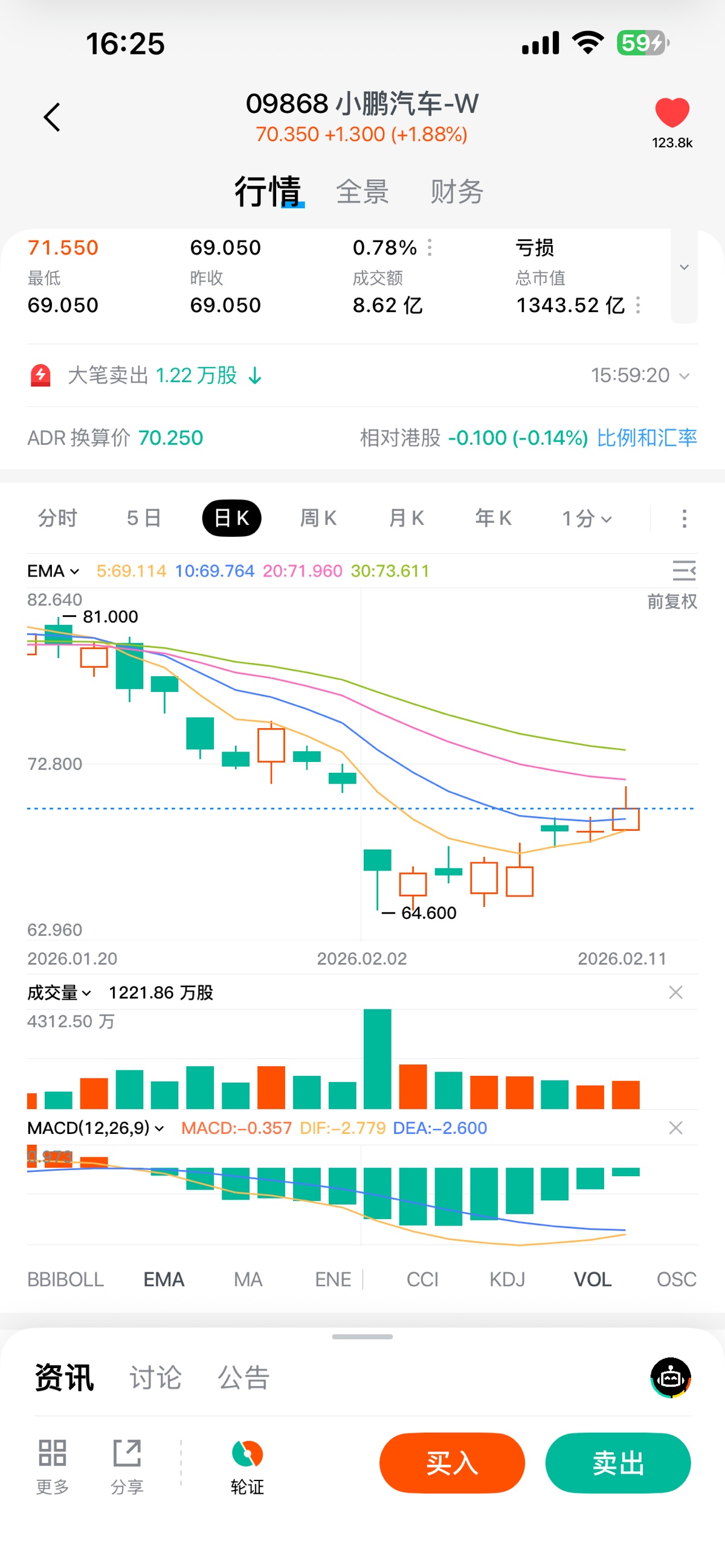The width and height of the screenshot is (725, 1568).
Task: Open the 比例和汇率 link
Action: (646, 438)
